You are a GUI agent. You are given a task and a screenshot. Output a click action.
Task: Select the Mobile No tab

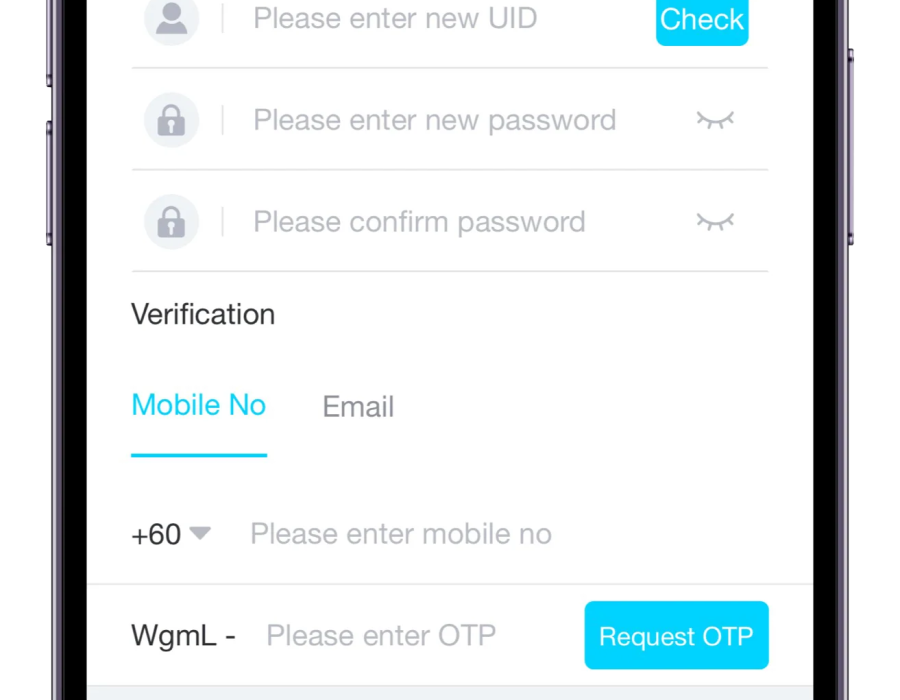point(199,405)
